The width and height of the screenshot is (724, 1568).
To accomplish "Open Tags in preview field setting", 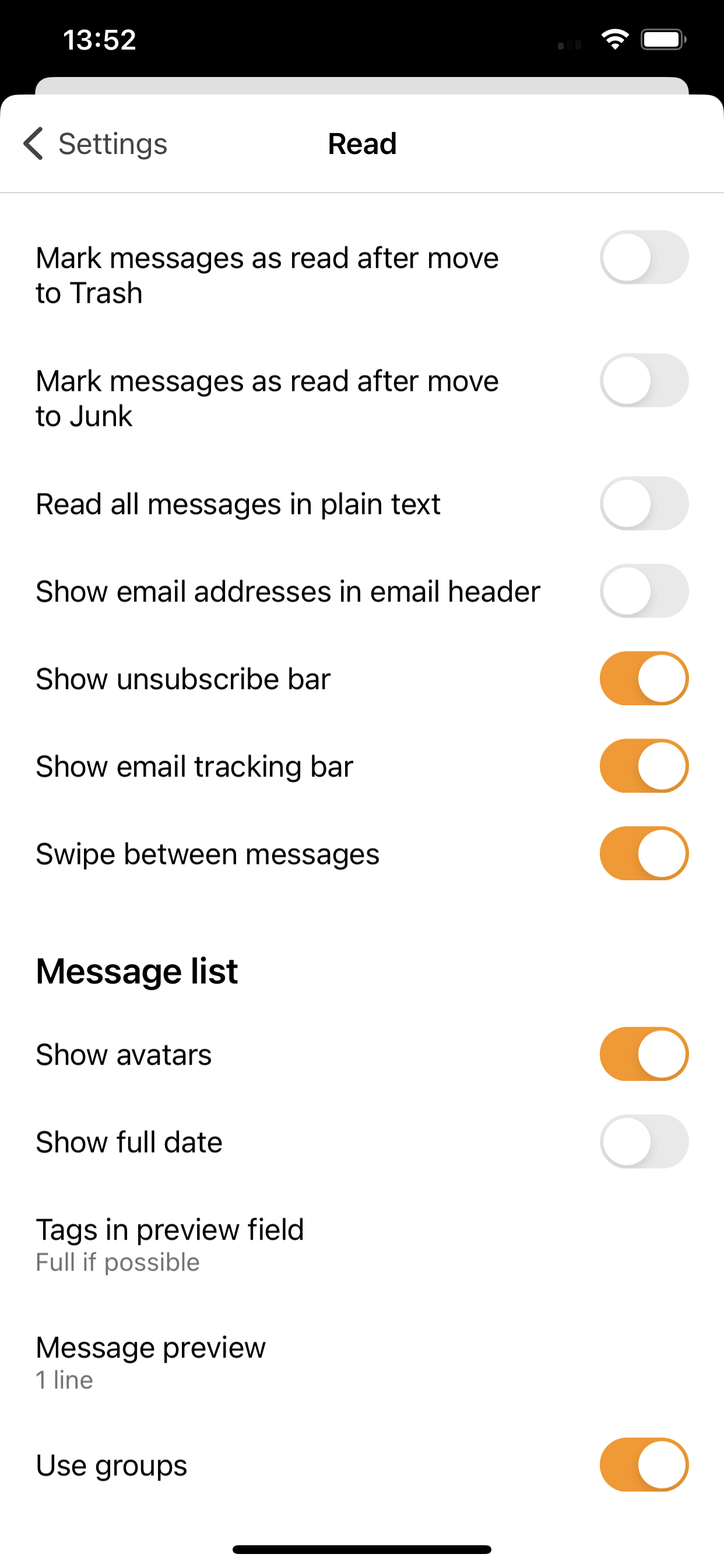I will [x=362, y=1244].
